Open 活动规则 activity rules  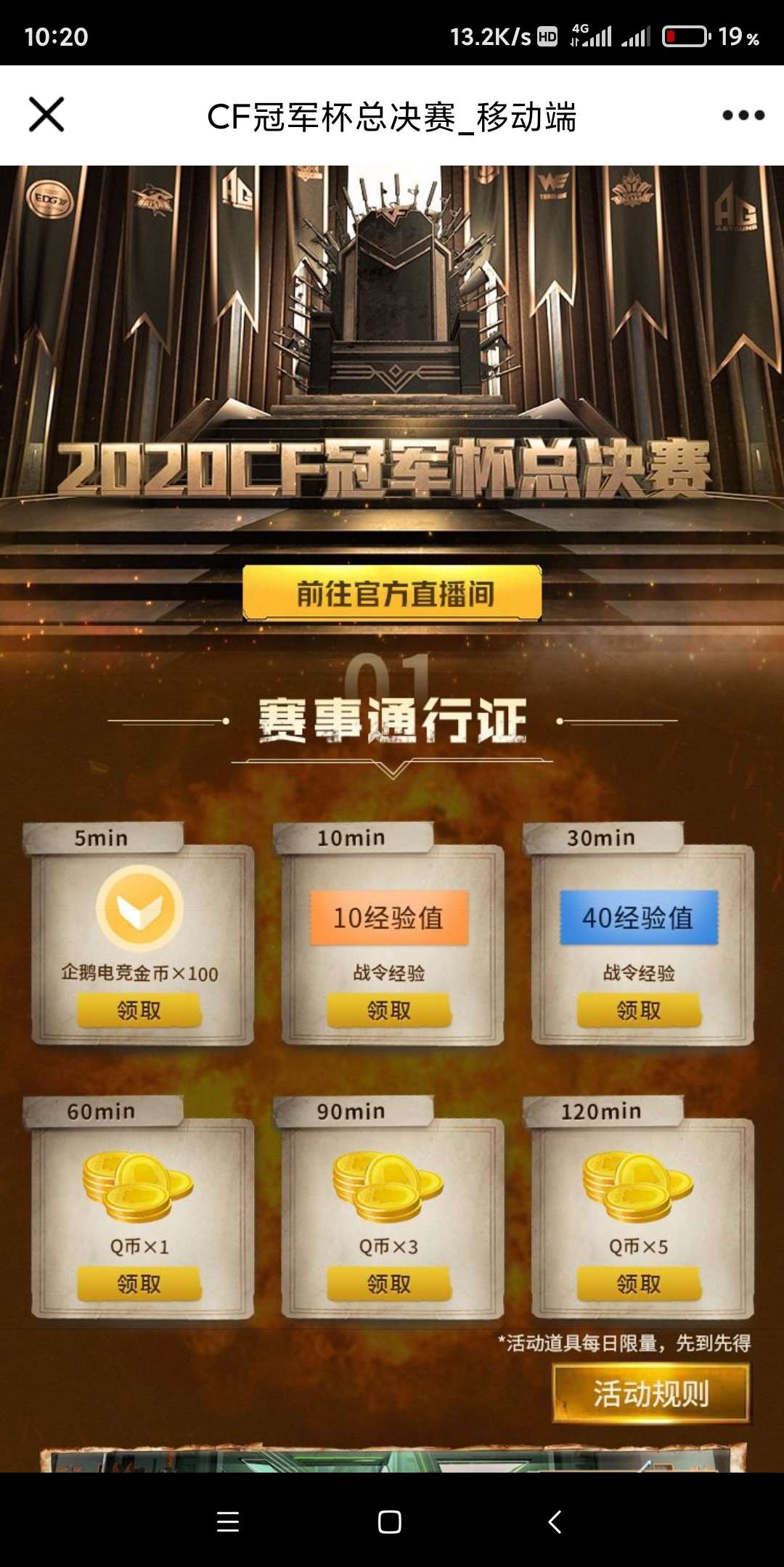pyautogui.click(x=651, y=1393)
